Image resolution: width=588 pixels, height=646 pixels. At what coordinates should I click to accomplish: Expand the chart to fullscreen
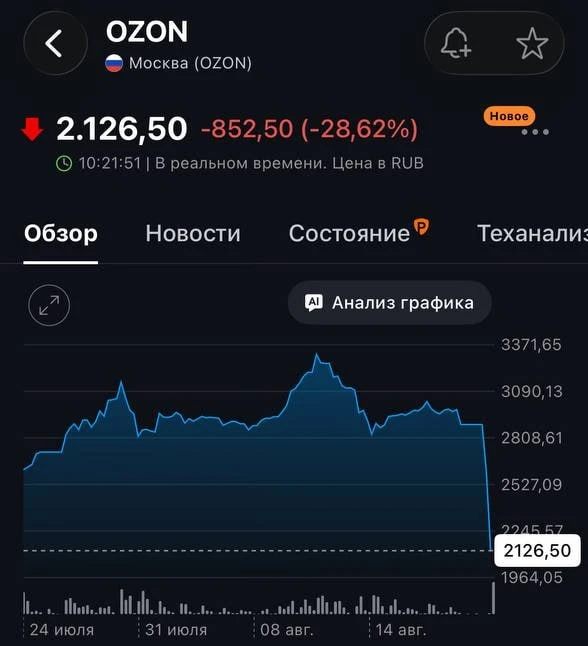coord(49,305)
